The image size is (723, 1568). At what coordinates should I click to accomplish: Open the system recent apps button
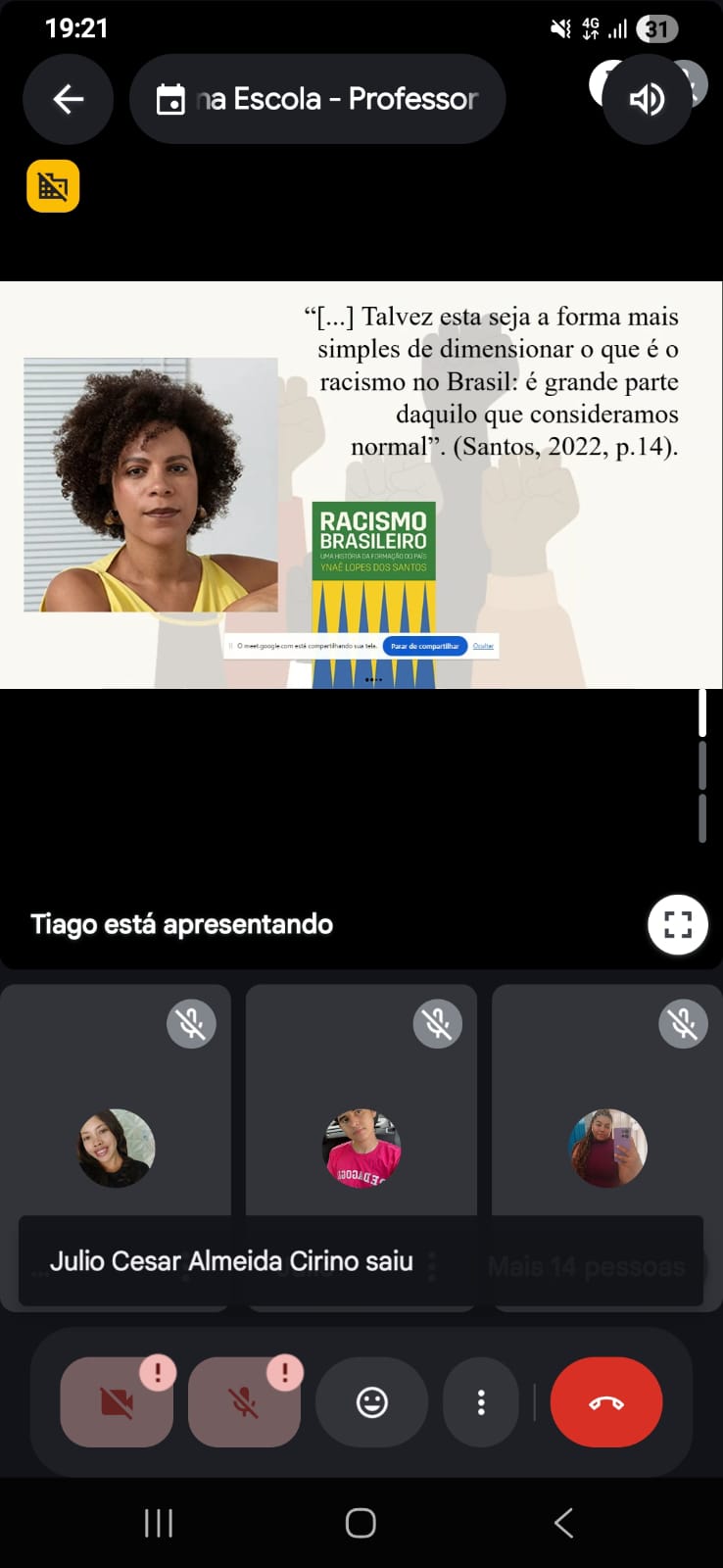tap(159, 1523)
